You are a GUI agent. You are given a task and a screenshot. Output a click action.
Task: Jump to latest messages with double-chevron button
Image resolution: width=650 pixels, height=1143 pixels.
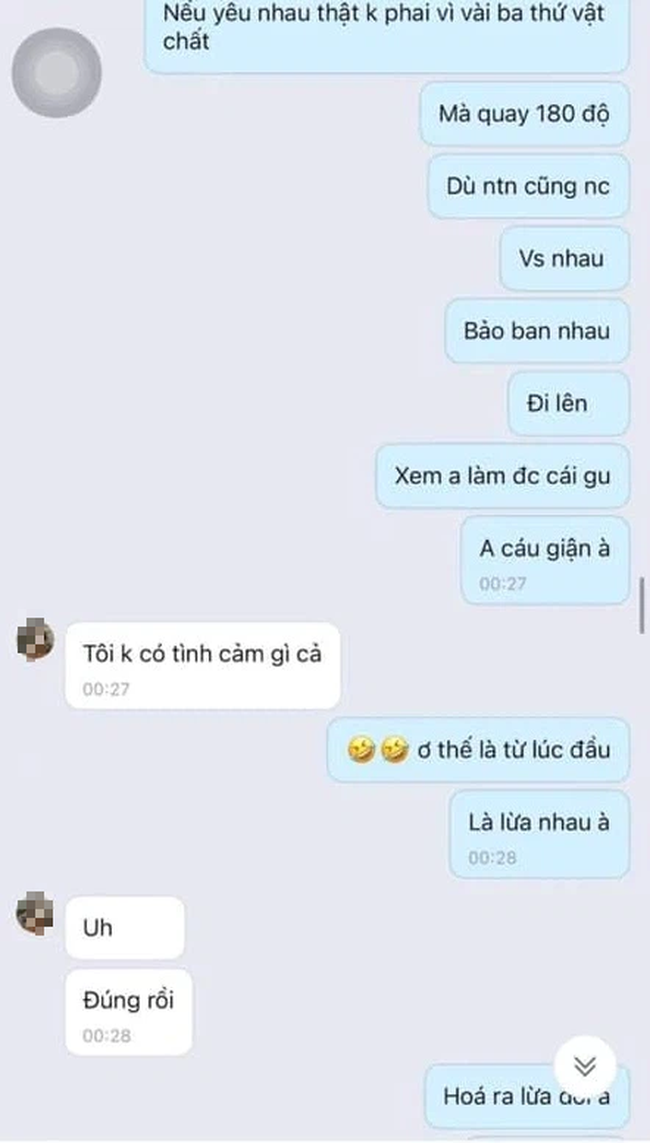(x=587, y=1064)
